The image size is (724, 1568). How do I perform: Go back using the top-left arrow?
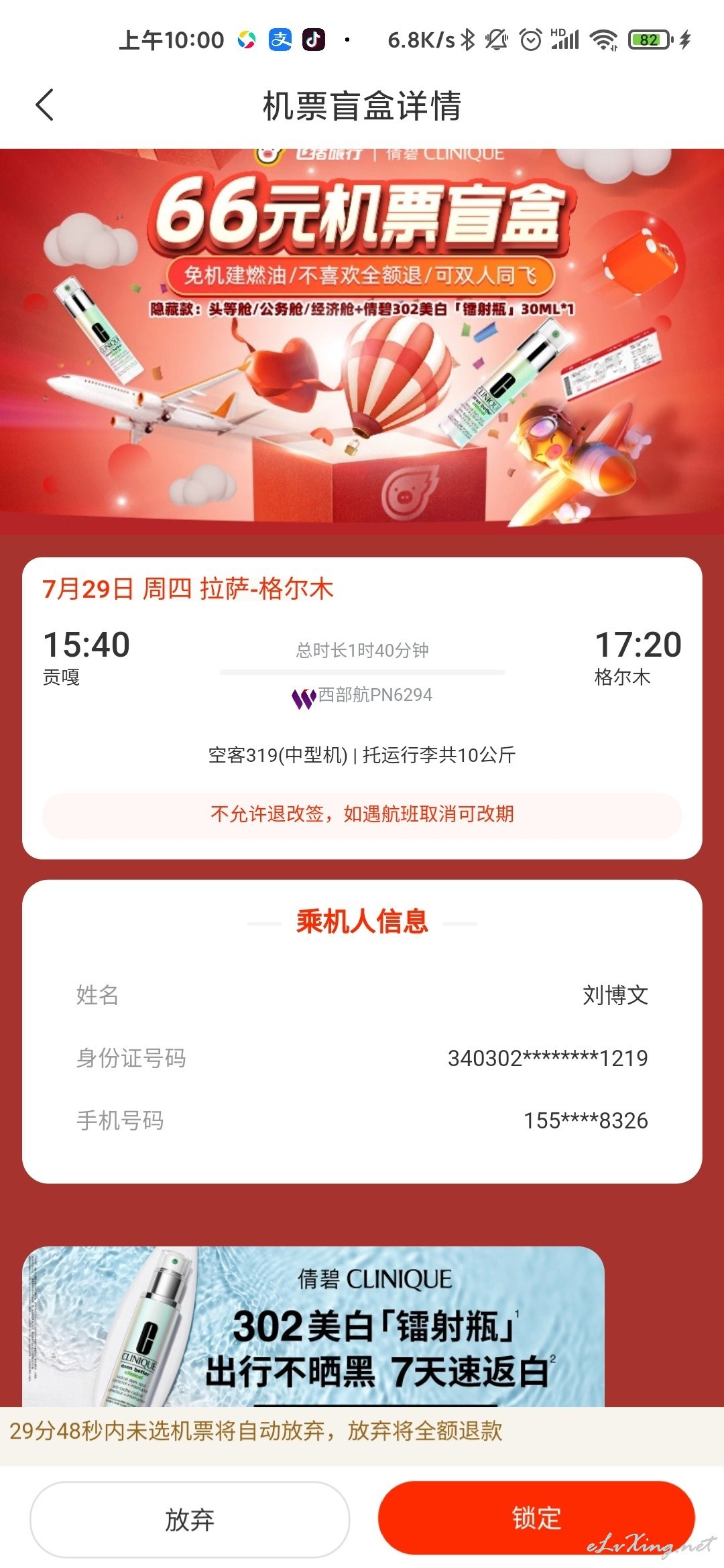44,105
